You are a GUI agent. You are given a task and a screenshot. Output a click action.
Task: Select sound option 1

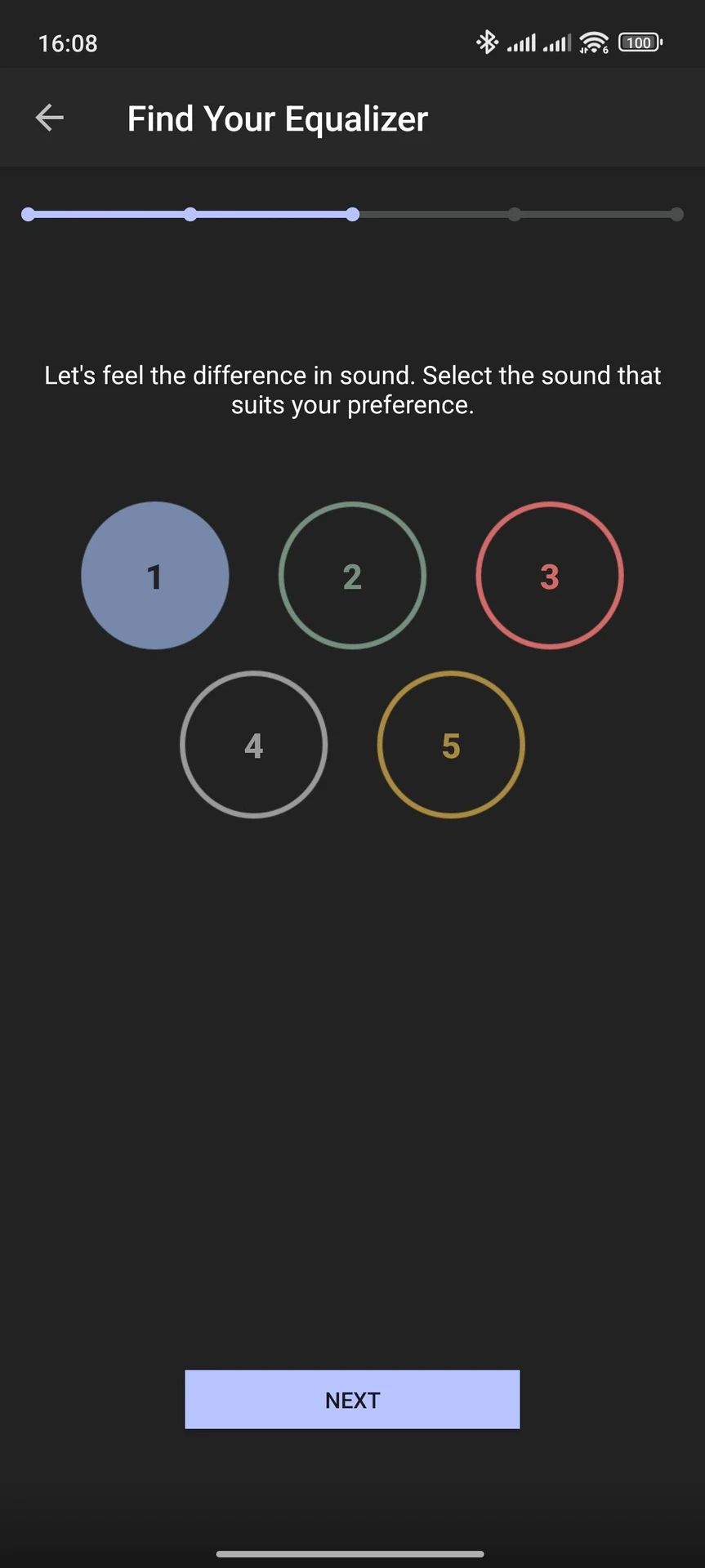(x=155, y=576)
